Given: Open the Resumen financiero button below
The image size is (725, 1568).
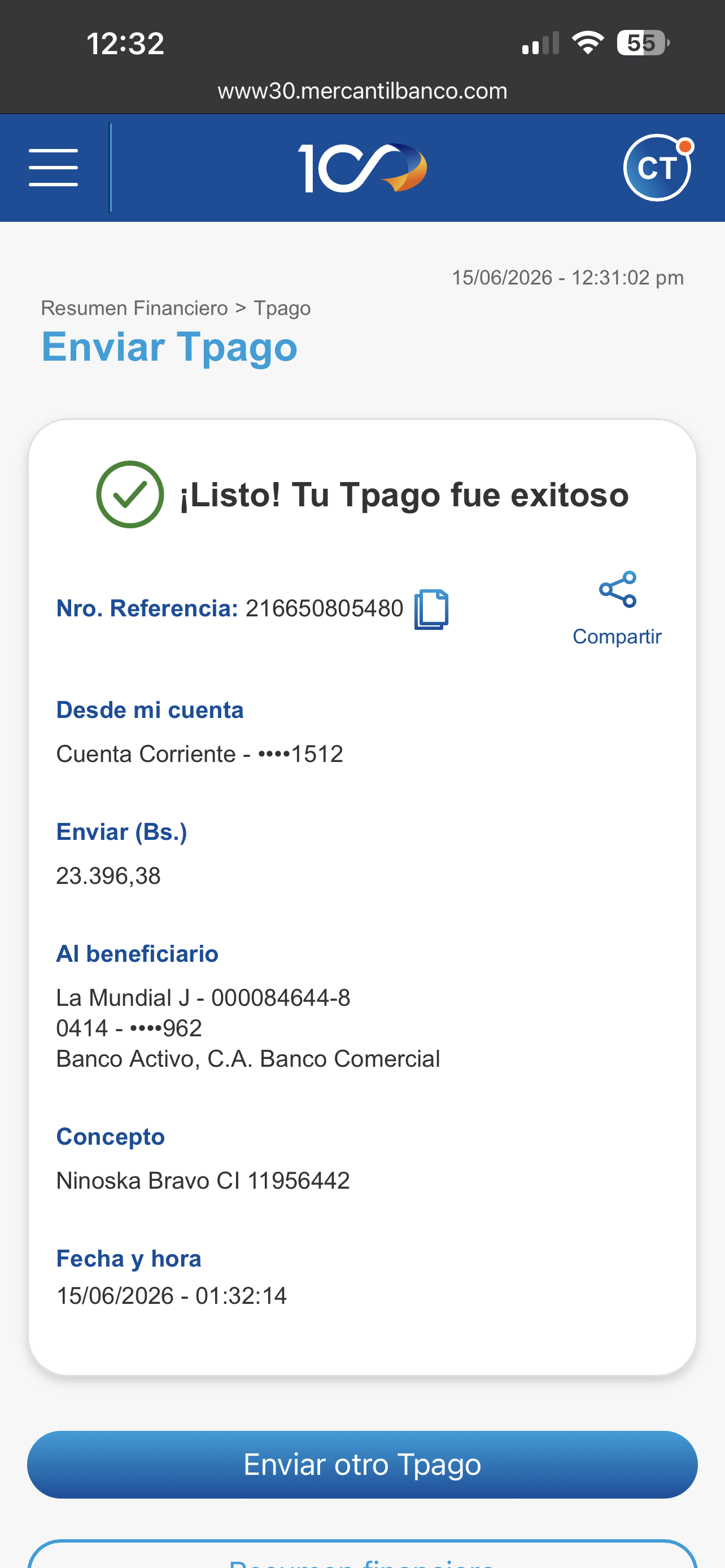Looking at the screenshot, I should coord(362,1554).
